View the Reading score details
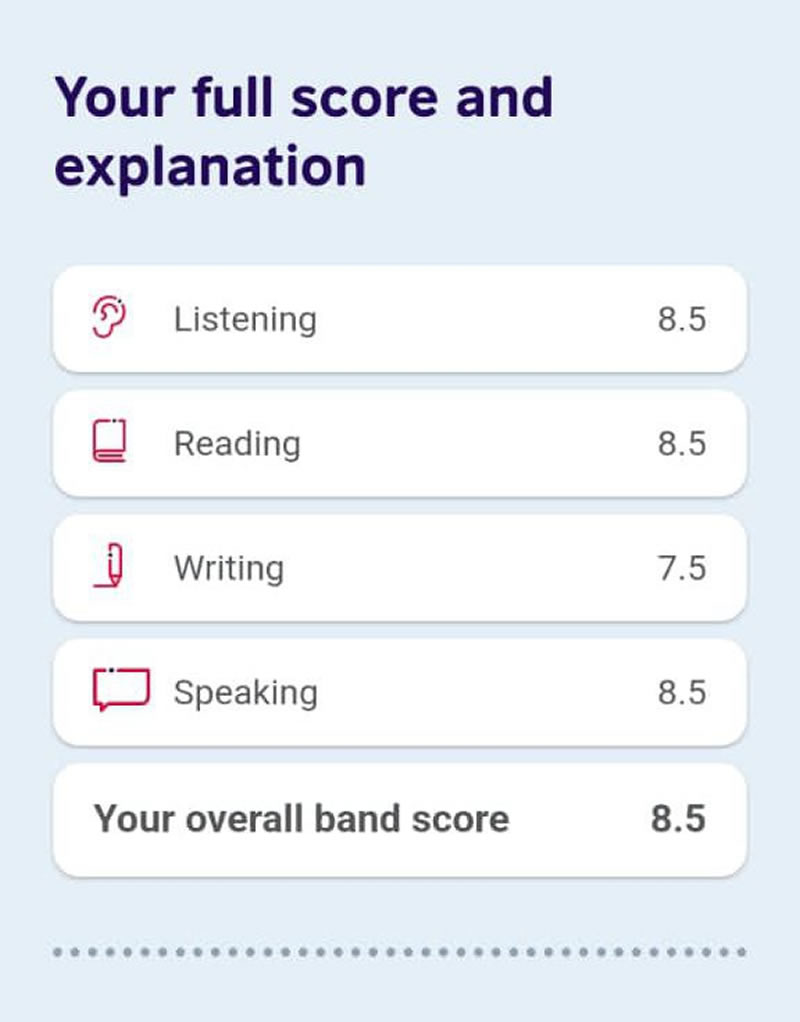This screenshot has width=800, height=1022. pyautogui.click(x=399, y=443)
